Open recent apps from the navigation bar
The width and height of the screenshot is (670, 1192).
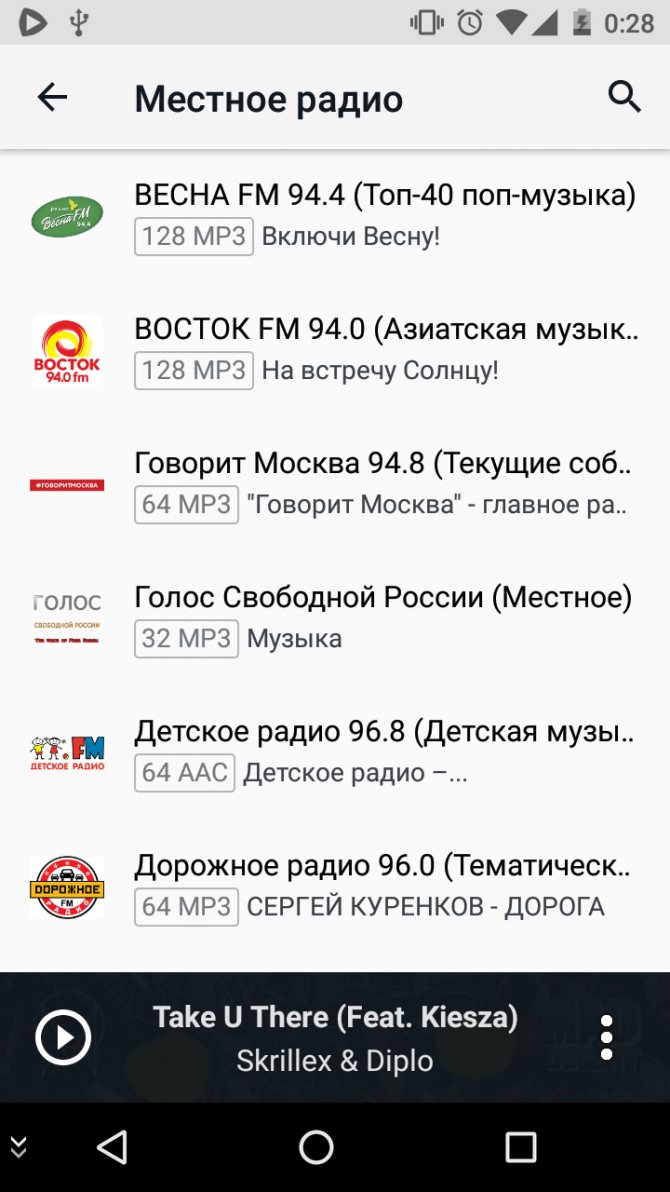520,1147
